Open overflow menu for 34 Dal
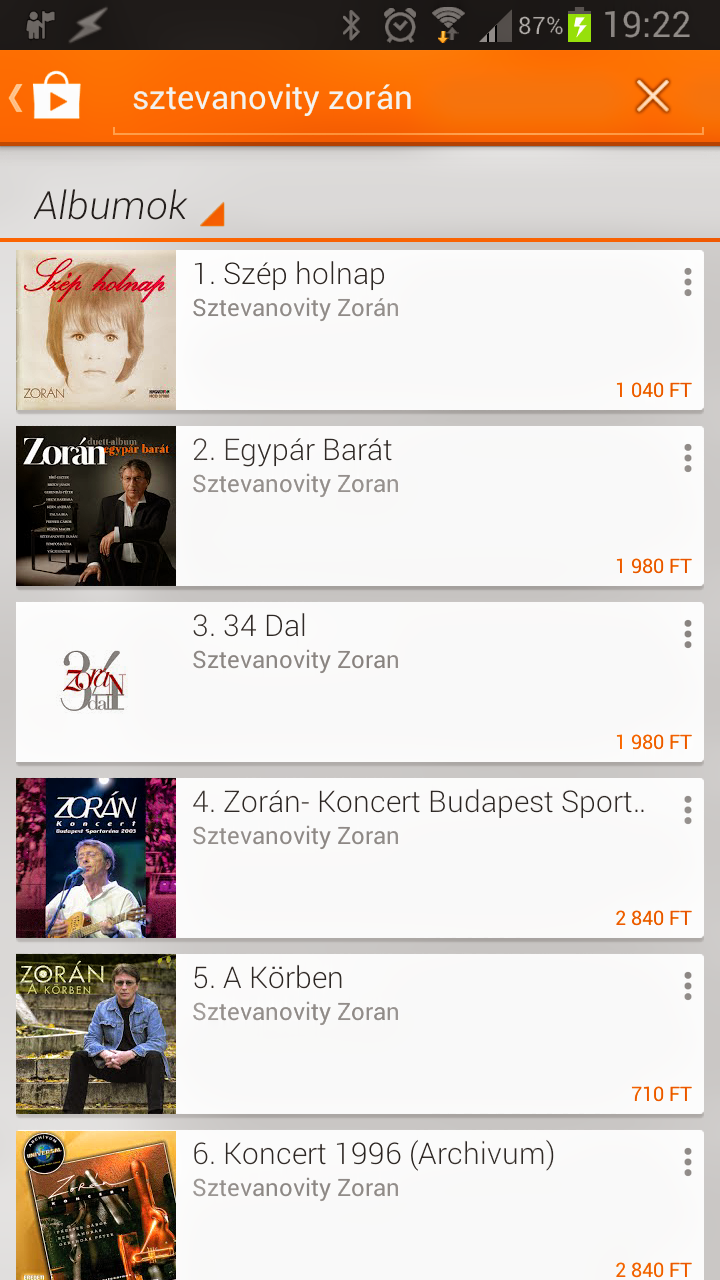720x1280 pixels. click(x=687, y=634)
